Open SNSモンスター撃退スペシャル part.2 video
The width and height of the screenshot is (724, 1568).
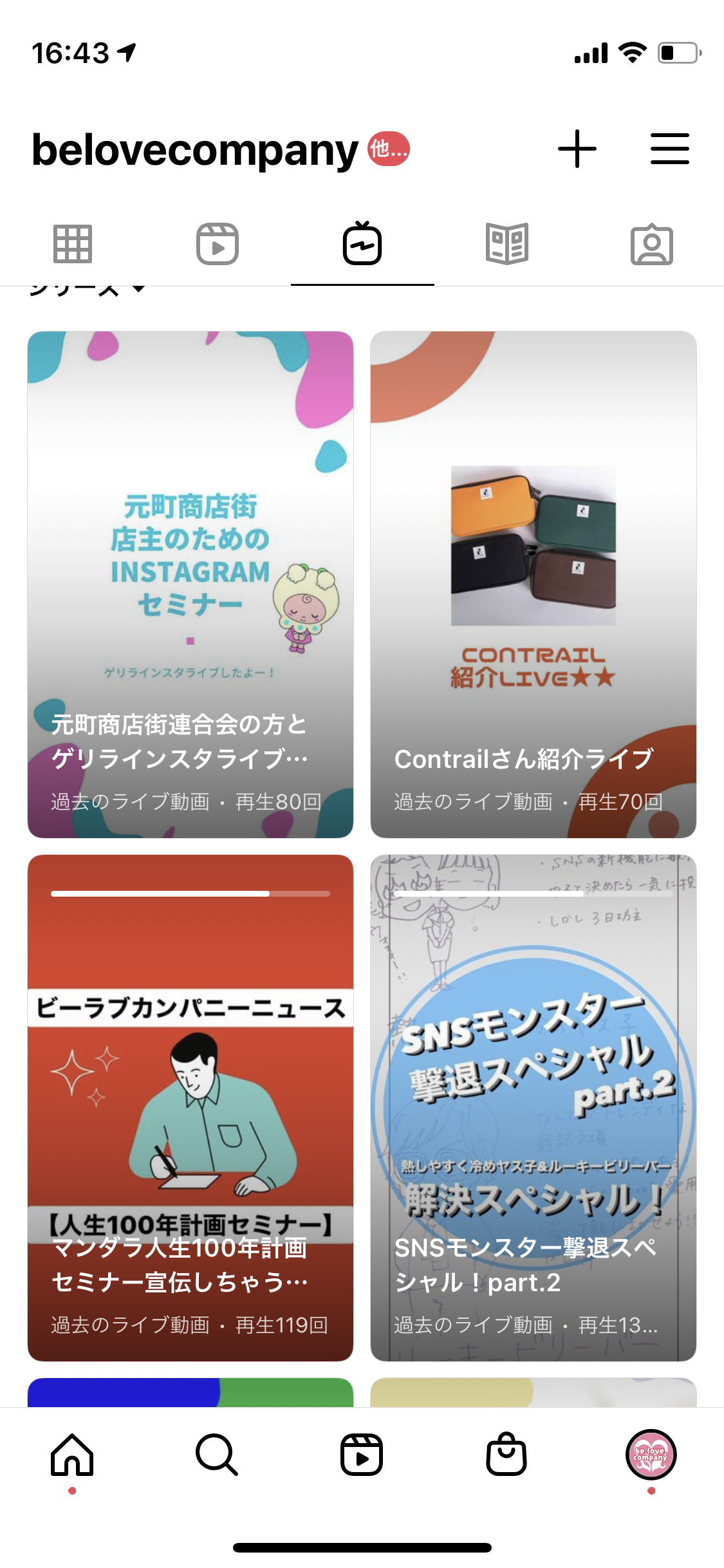point(534,1107)
